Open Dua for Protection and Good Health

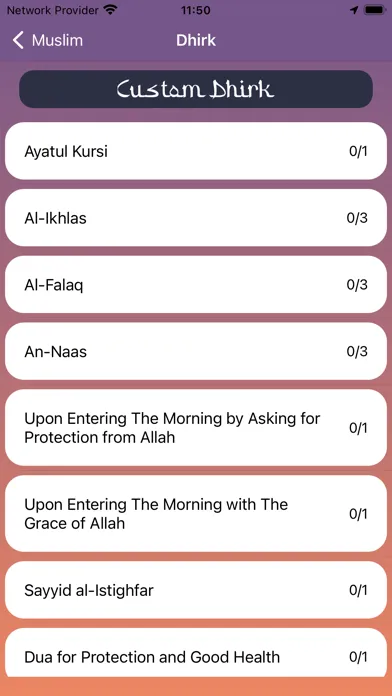point(196,653)
